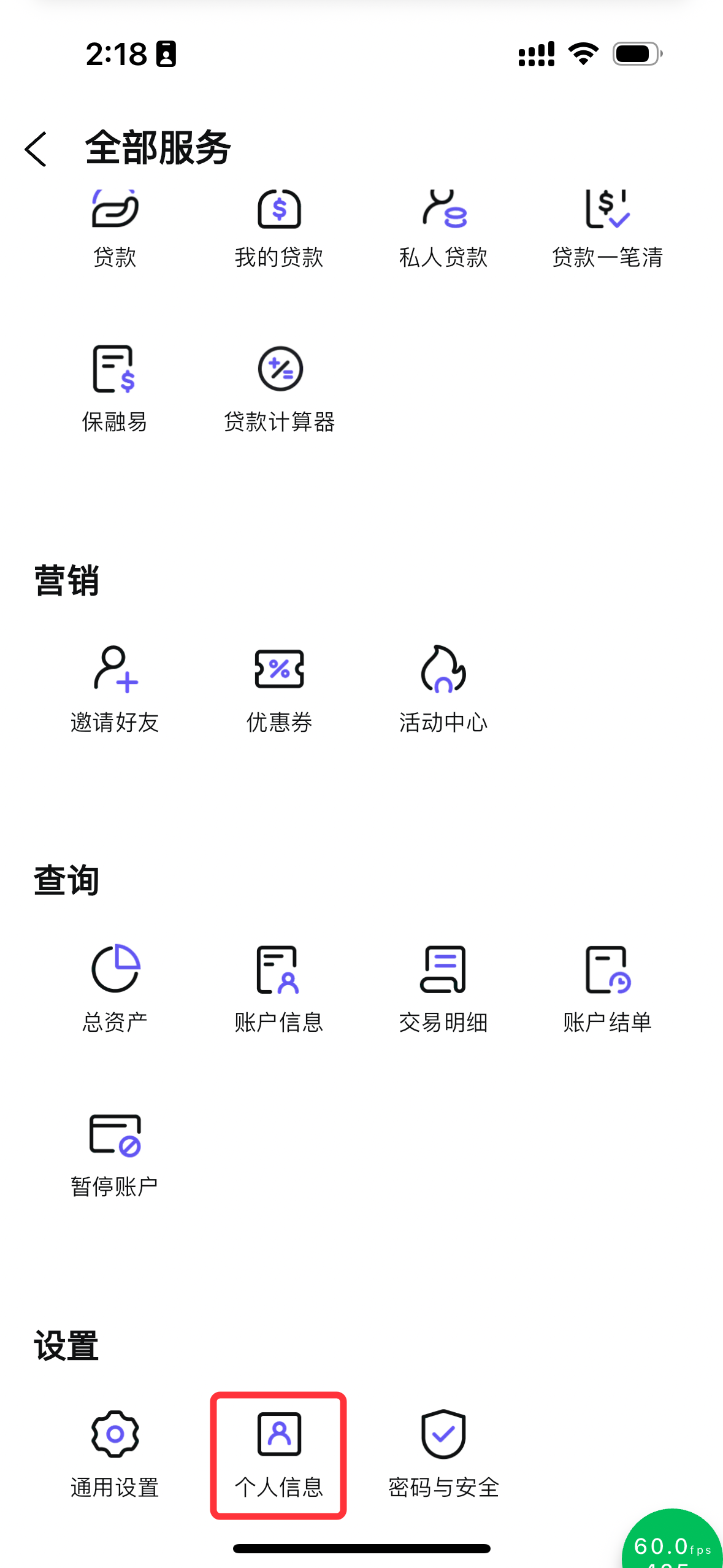Open 活动中心

(x=443, y=688)
